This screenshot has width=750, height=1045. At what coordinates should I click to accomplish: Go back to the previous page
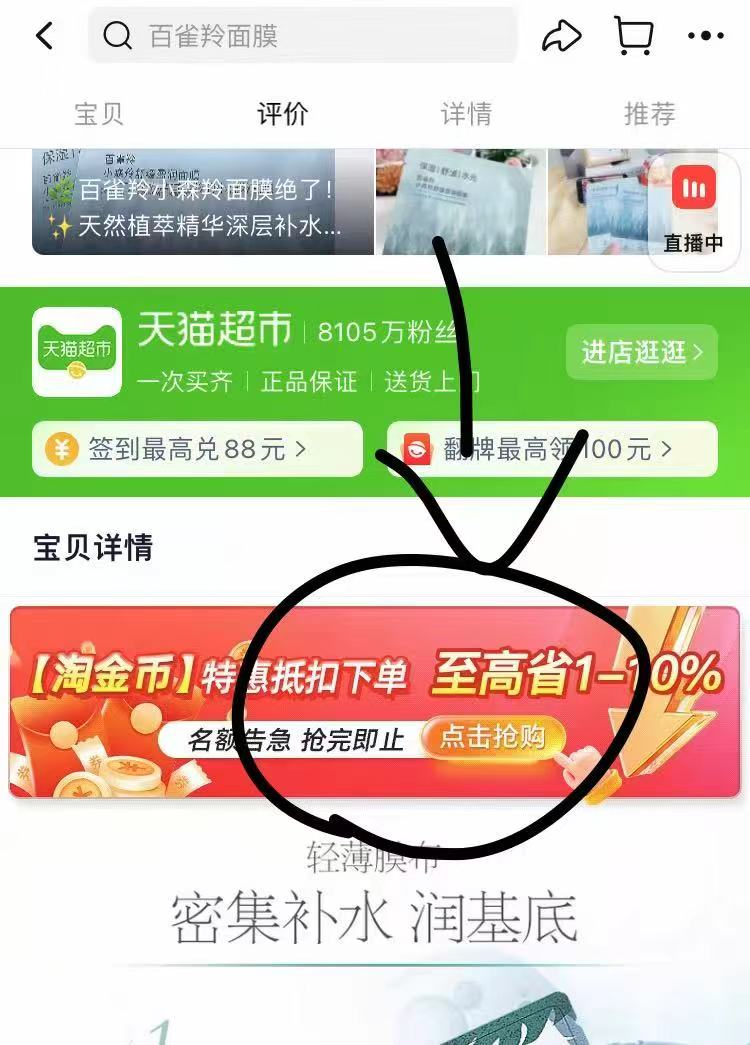(44, 36)
